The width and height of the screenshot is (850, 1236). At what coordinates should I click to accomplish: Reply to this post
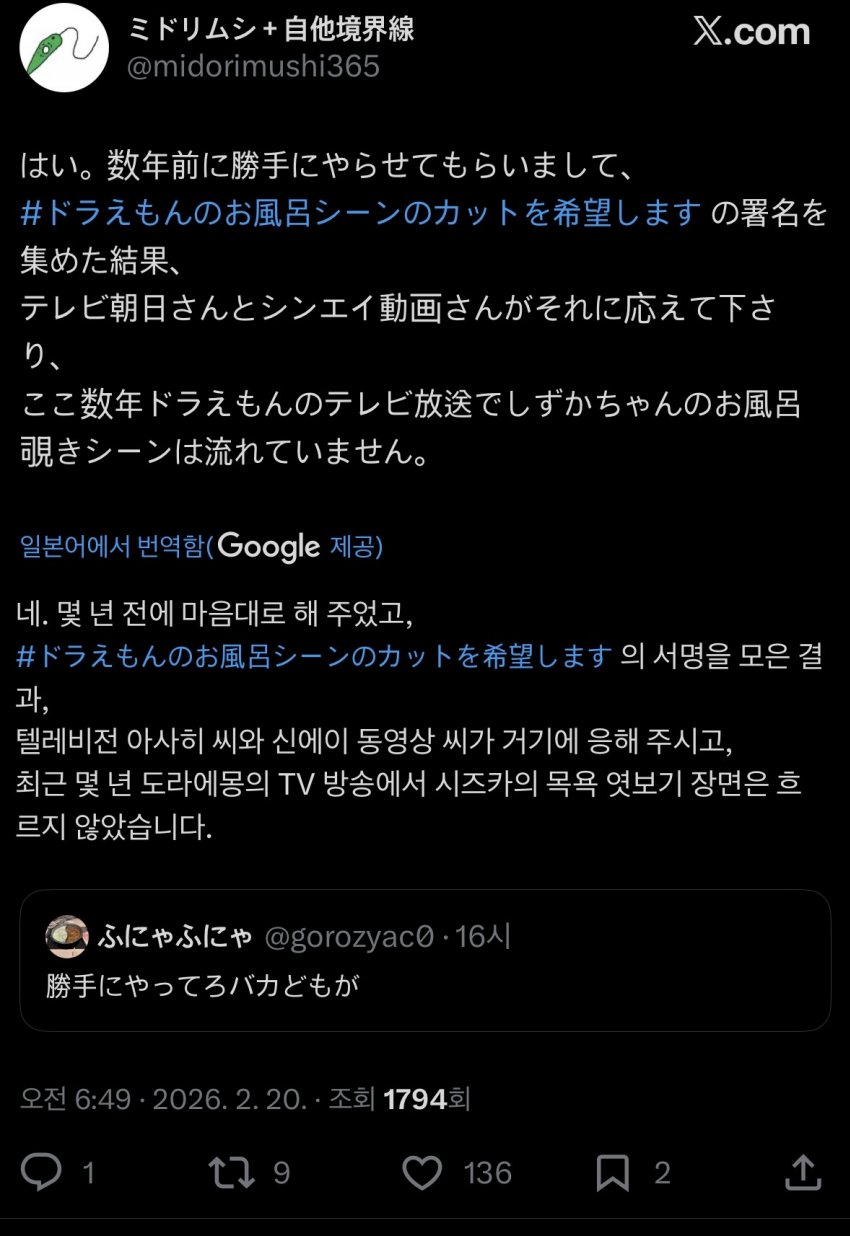coord(42,1172)
